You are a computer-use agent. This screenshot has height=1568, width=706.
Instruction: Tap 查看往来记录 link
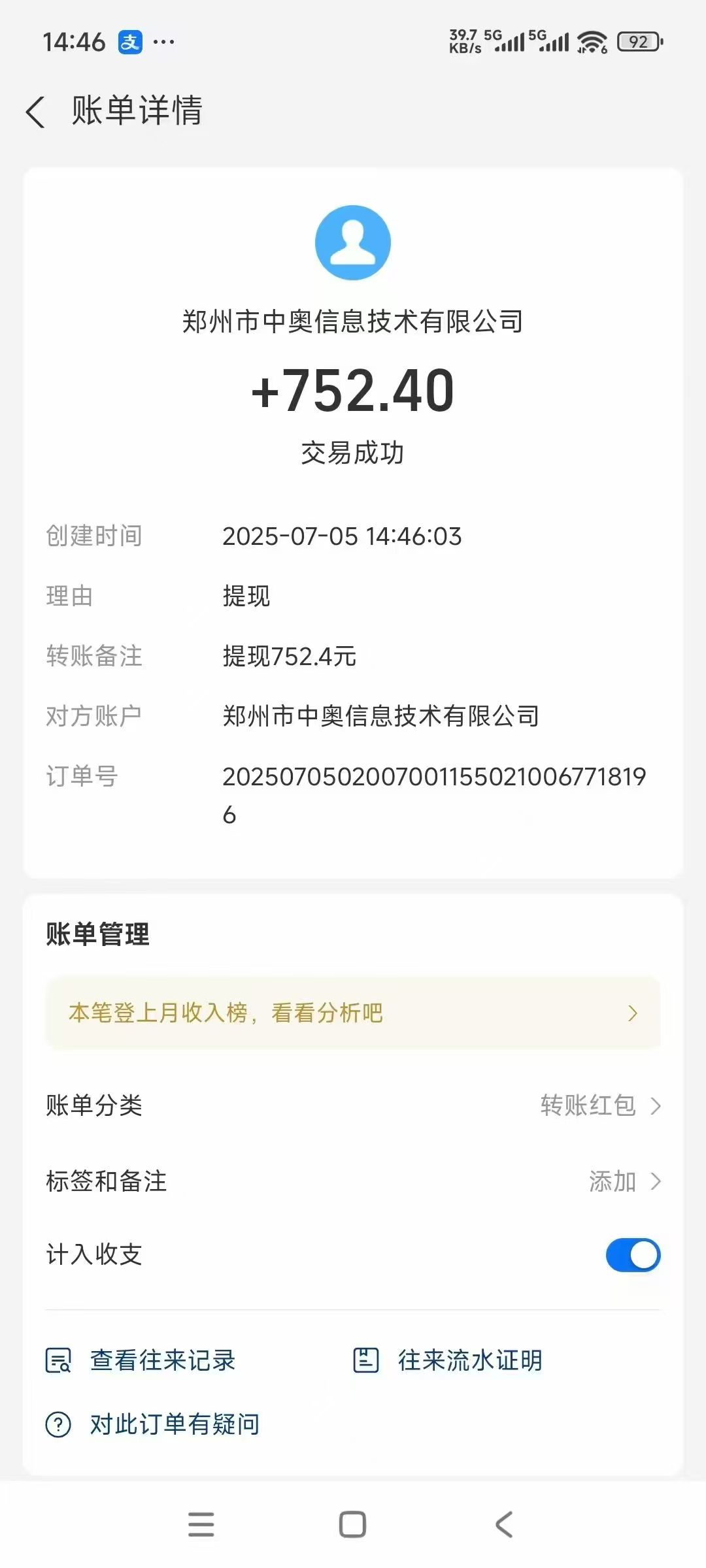(163, 1360)
